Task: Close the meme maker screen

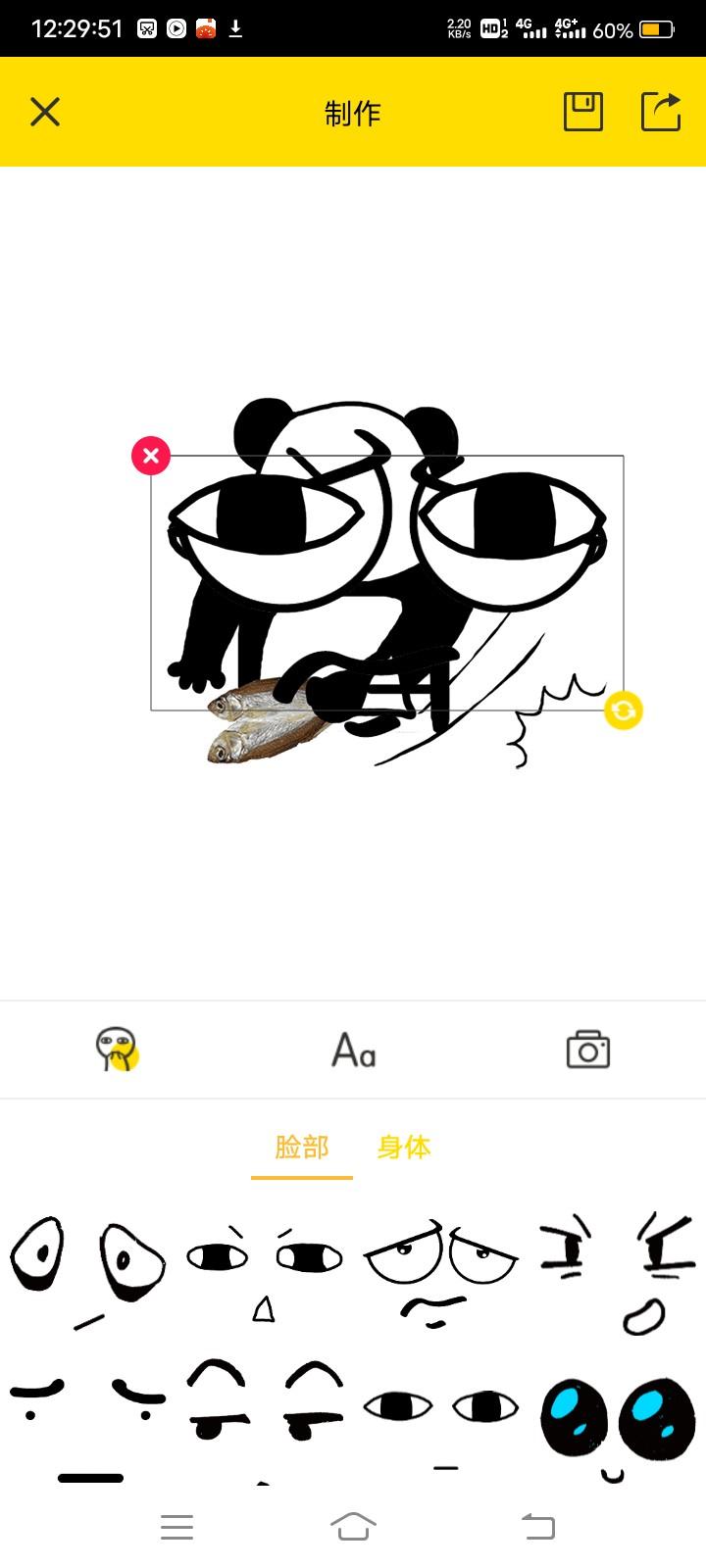Action: click(45, 112)
